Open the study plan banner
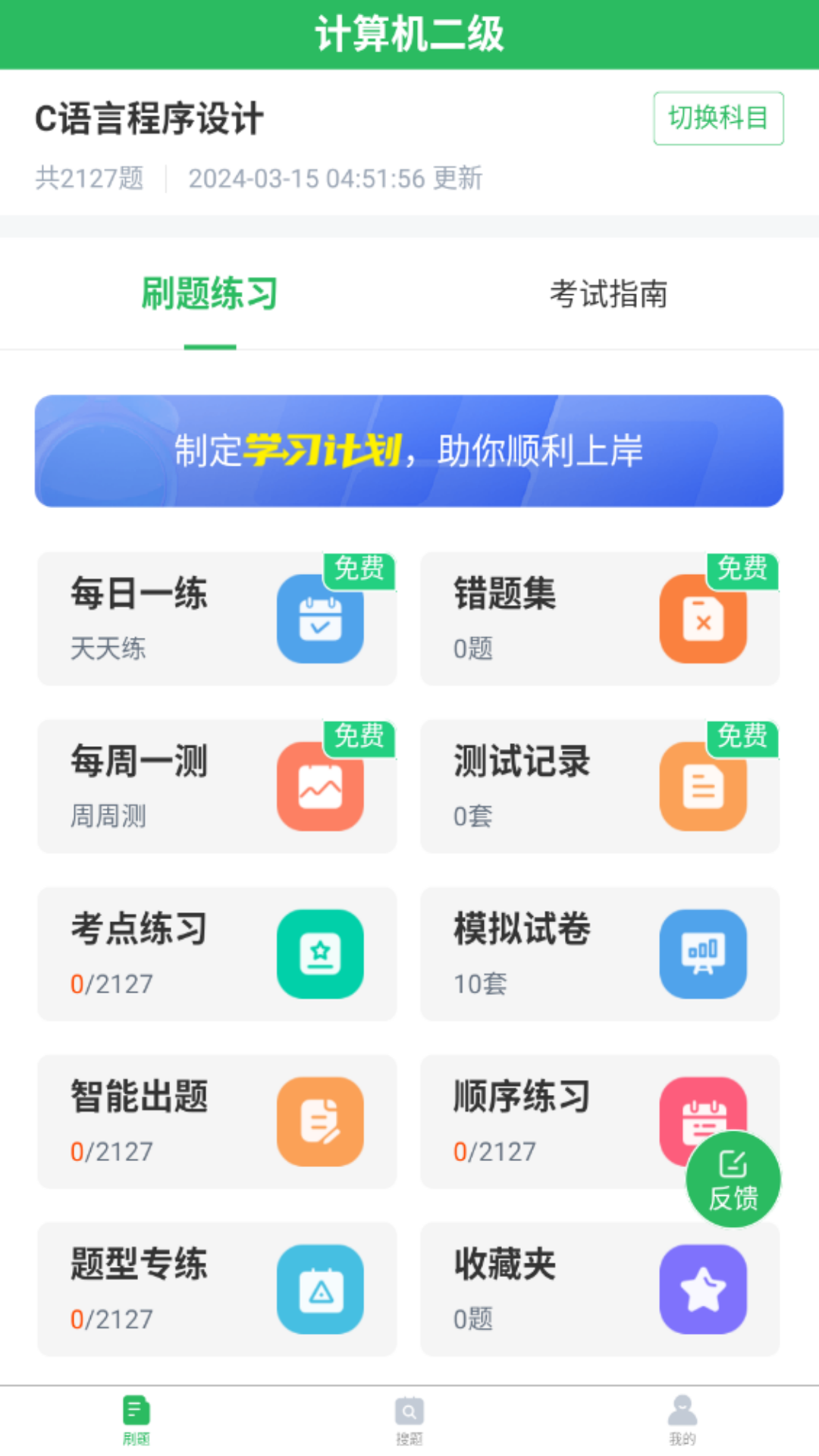The width and height of the screenshot is (819, 1456). [409, 449]
